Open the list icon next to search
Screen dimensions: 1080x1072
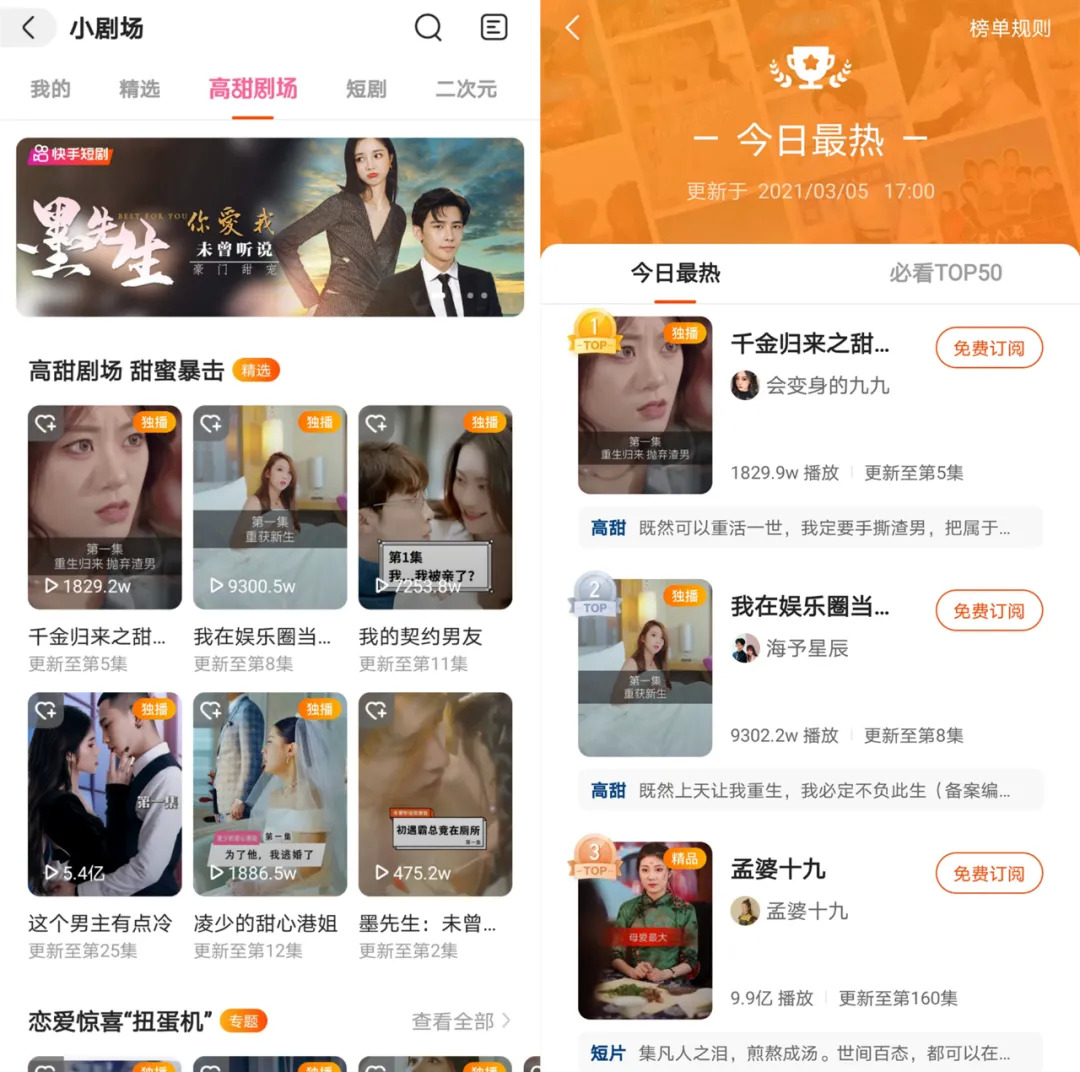coord(494,28)
